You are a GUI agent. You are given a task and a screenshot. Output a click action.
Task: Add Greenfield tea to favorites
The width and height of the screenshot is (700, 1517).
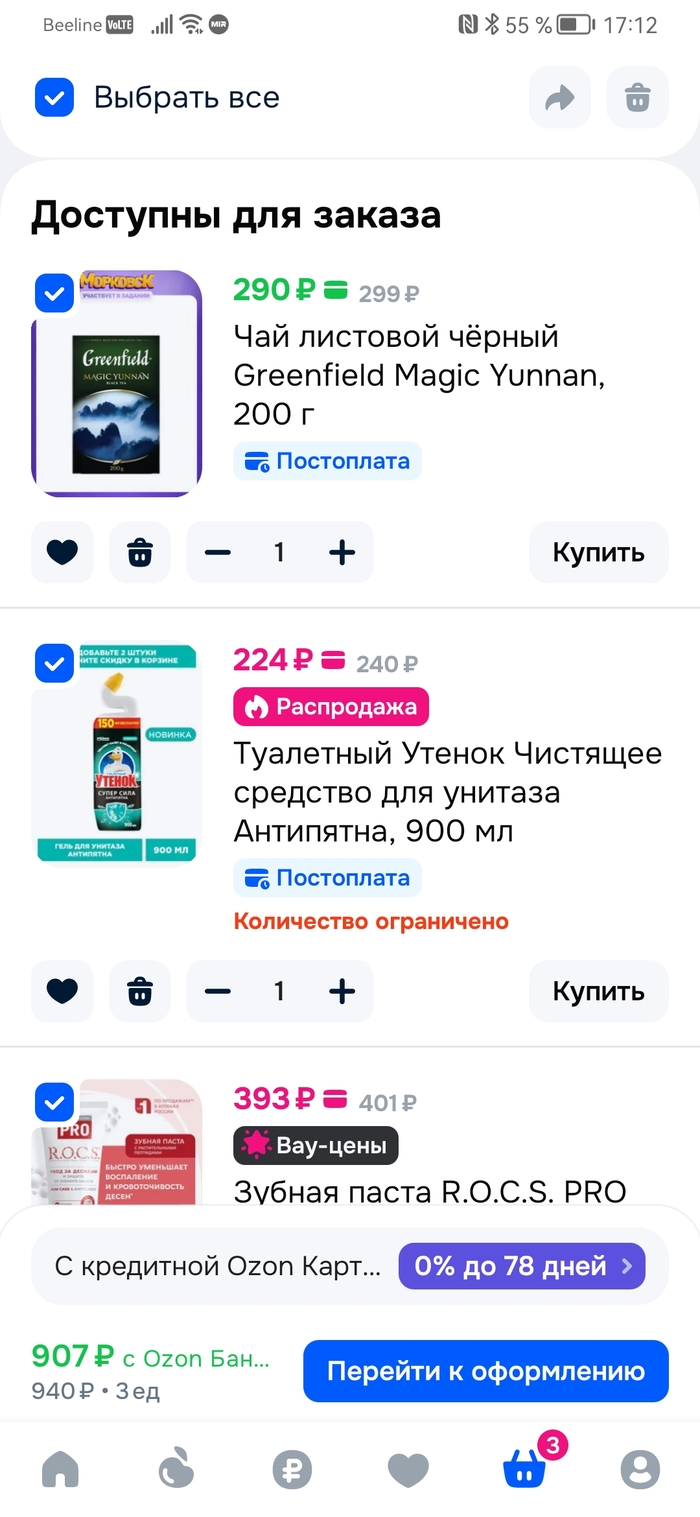click(x=62, y=552)
